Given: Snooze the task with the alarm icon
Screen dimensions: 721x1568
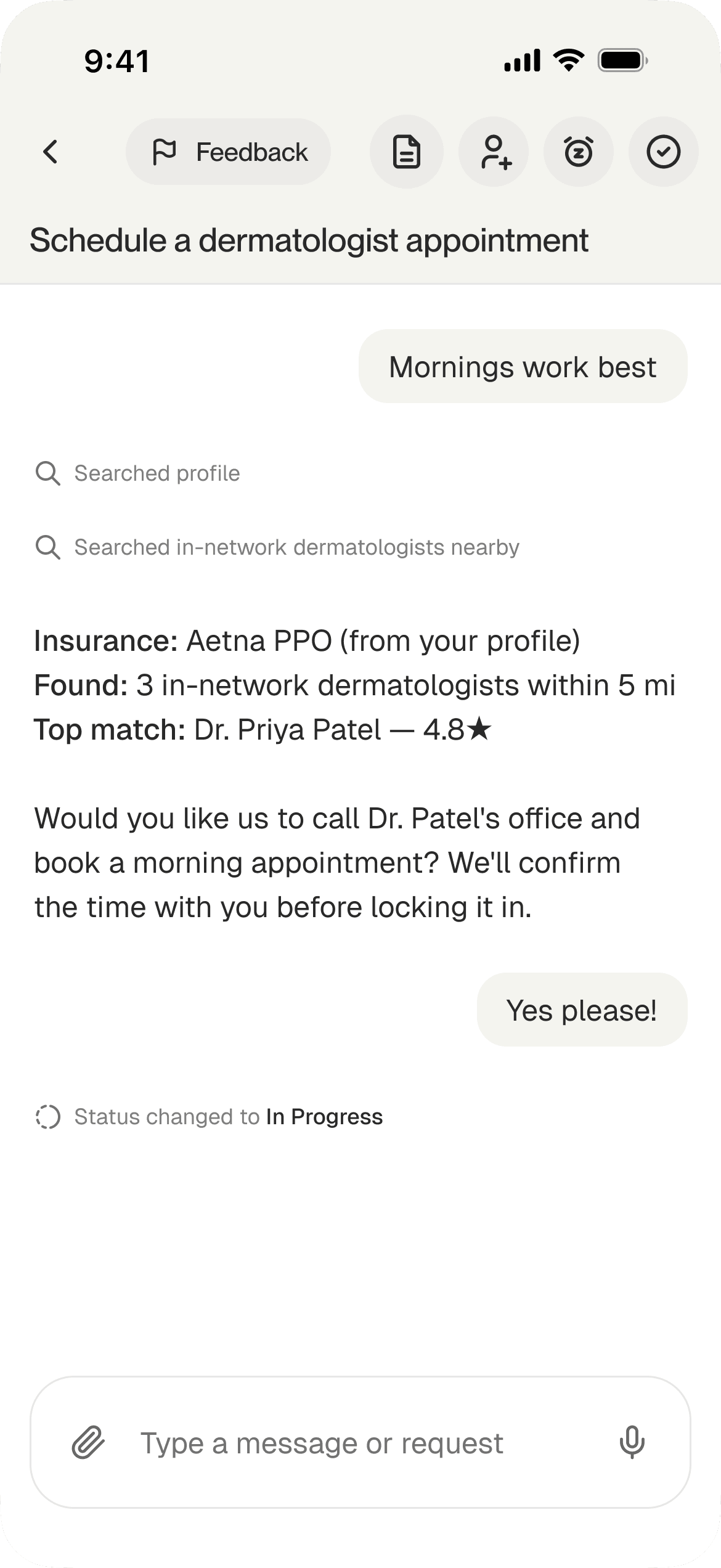Looking at the screenshot, I should (x=578, y=152).
